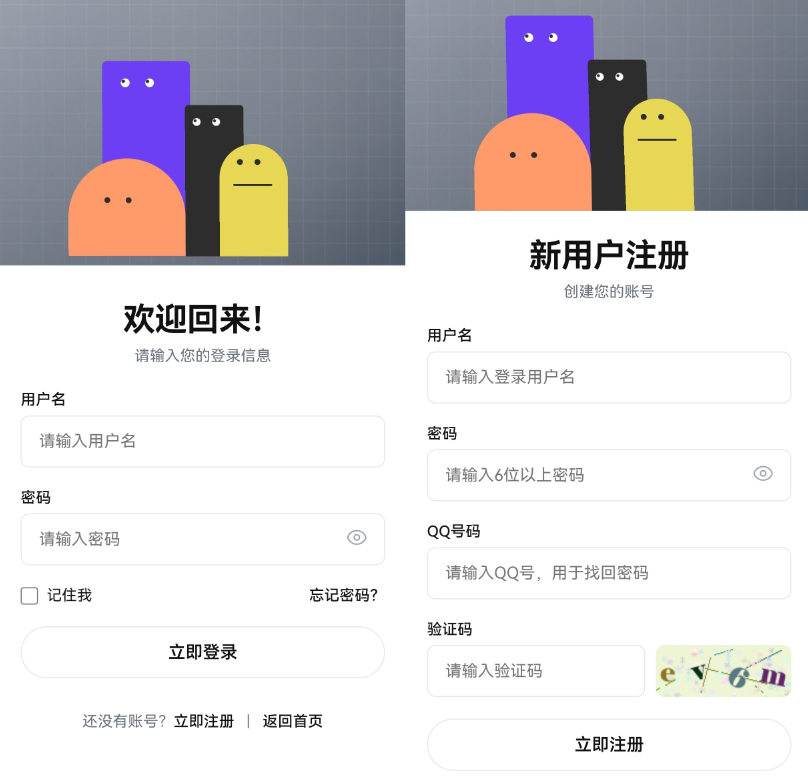Refresh the captcha image
The width and height of the screenshot is (808, 780).
pyautogui.click(x=723, y=671)
